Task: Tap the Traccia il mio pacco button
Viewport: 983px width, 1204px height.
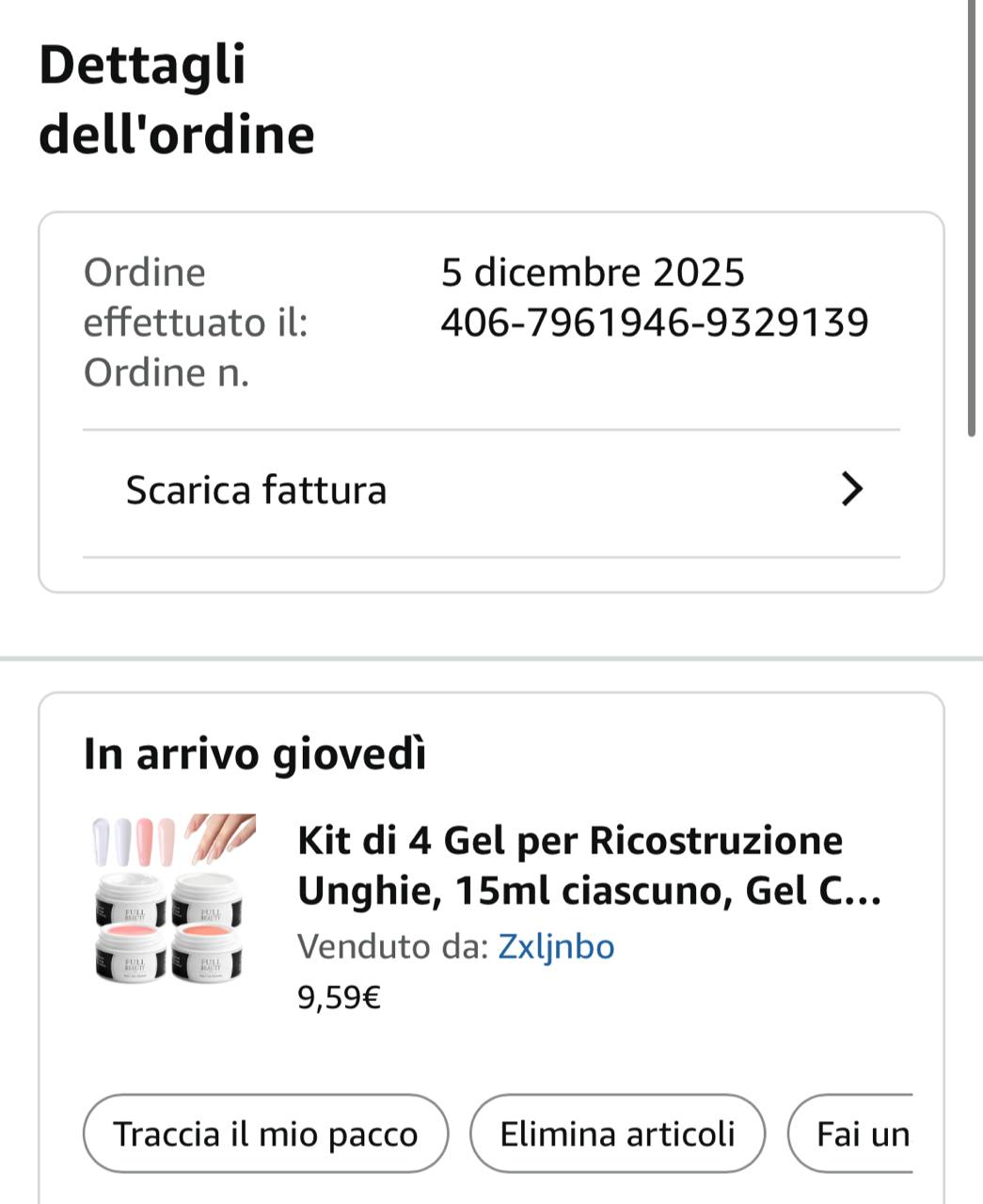Action: tap(265, 1133)
